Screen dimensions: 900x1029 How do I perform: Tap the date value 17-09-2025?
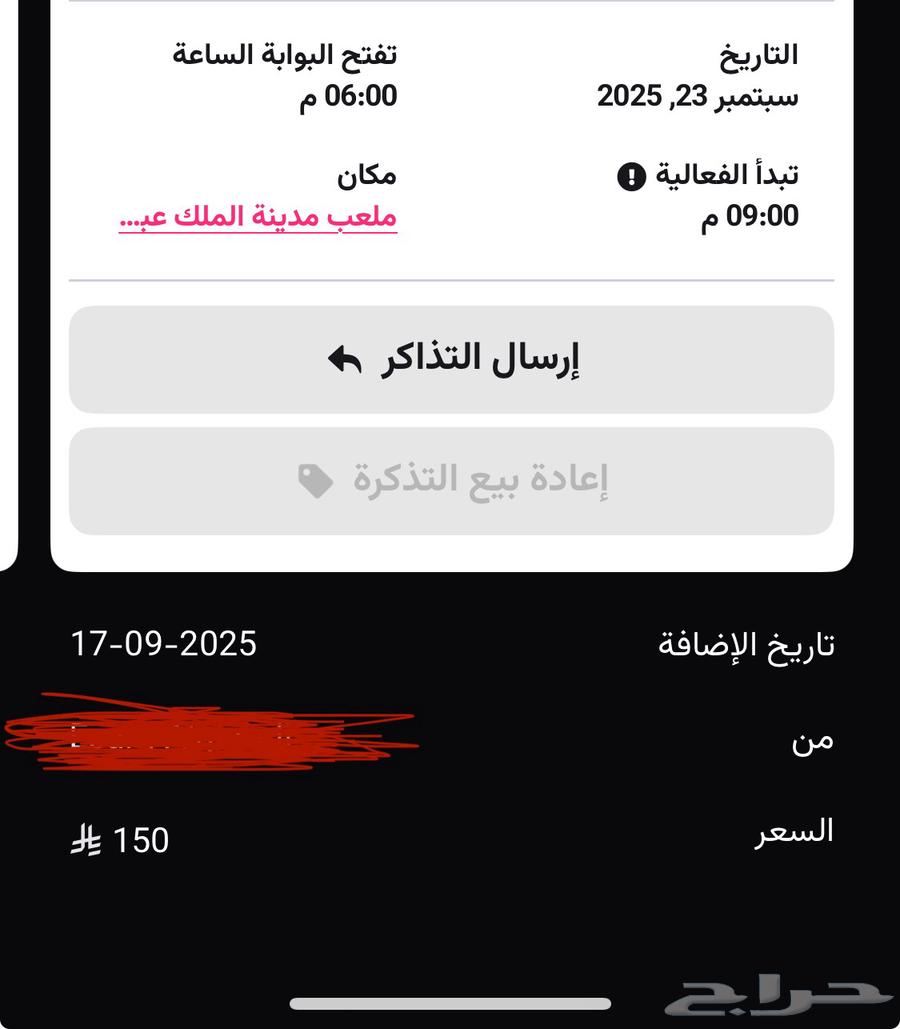coord(164,643)
